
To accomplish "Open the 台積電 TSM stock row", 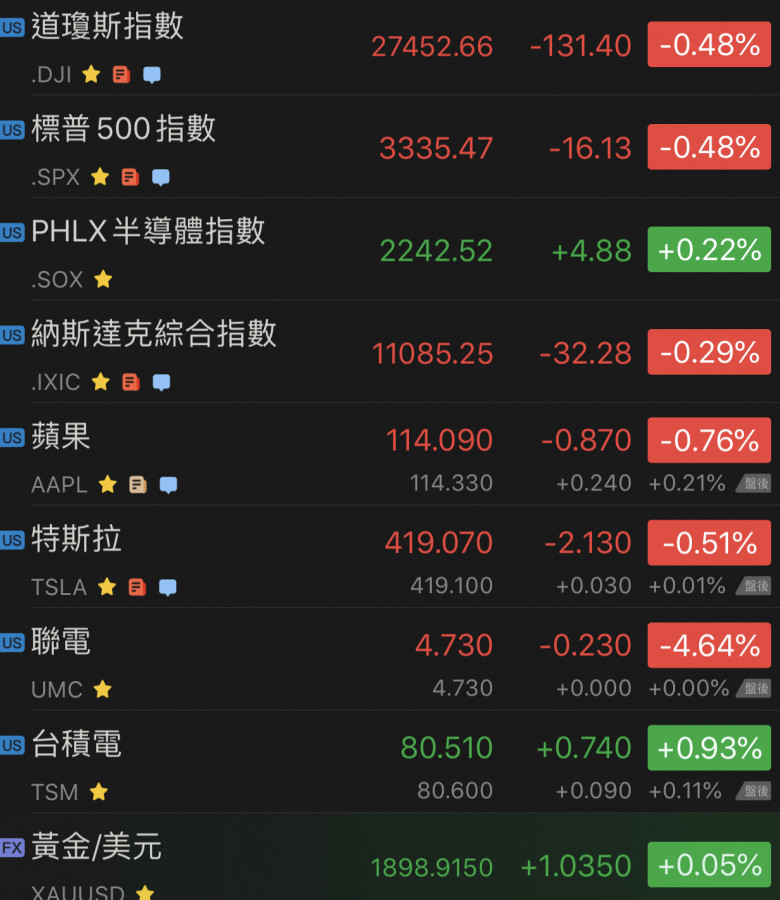I will (77, 745).
